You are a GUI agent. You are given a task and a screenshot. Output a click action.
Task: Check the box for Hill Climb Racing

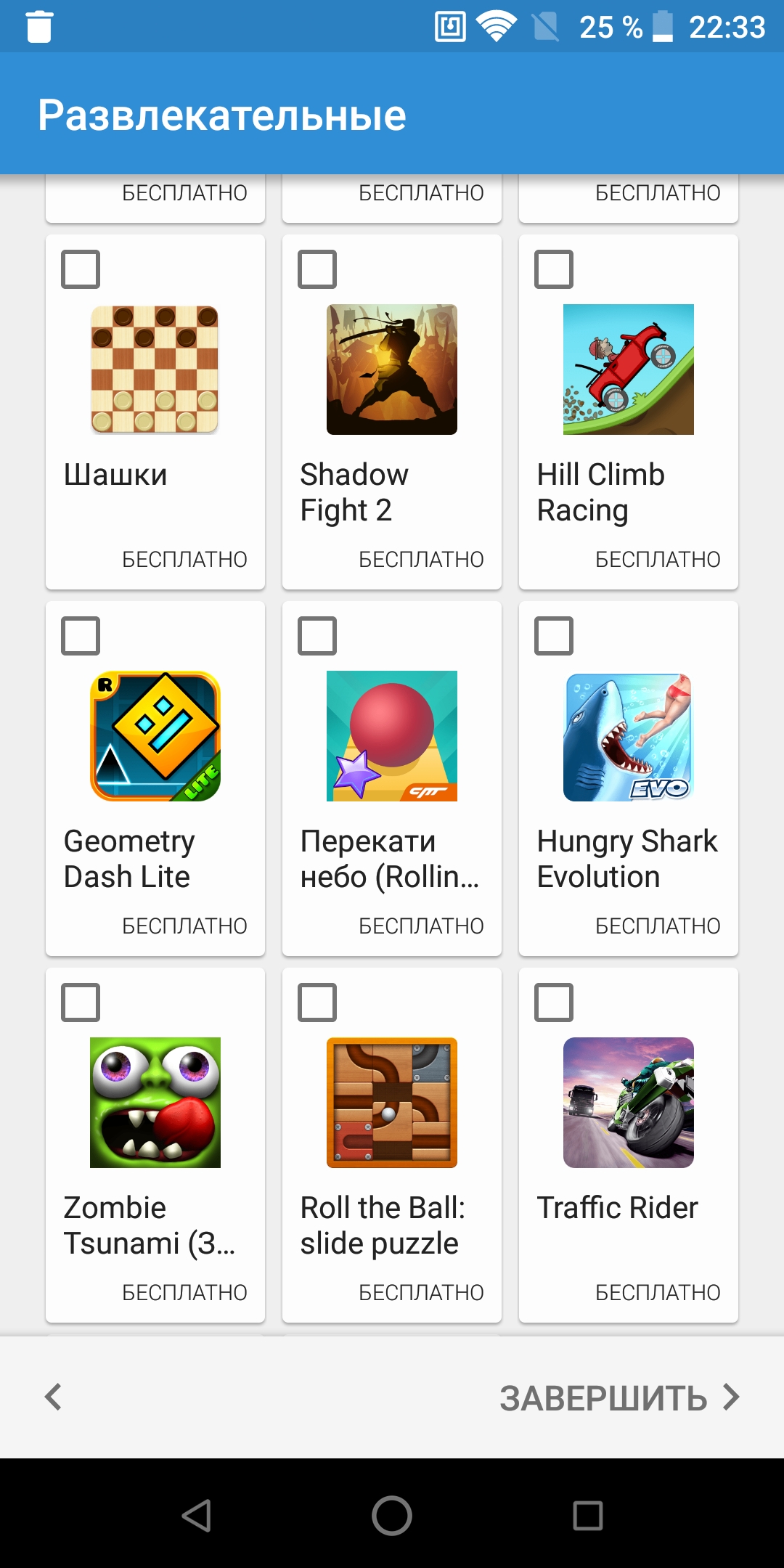tap(554, 269)
